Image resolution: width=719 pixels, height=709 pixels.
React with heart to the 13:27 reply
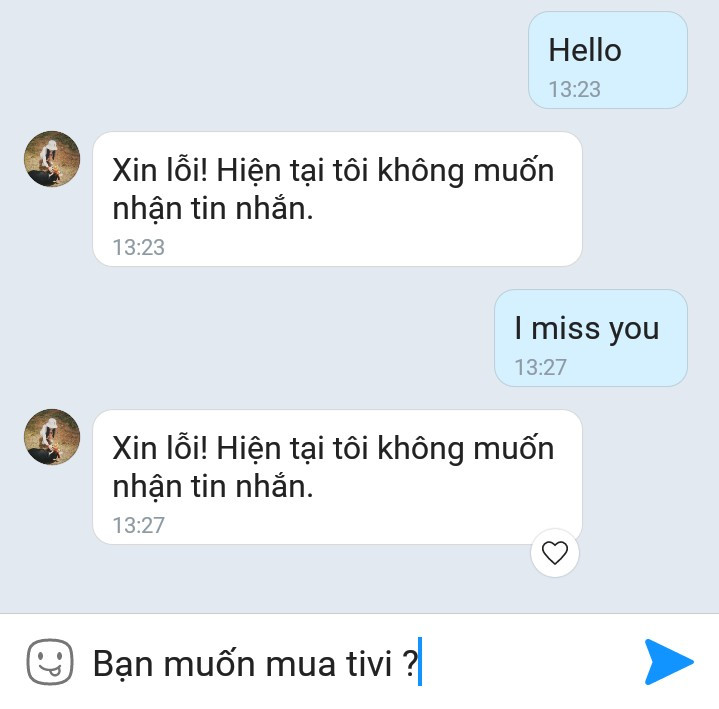click(554, 553)
